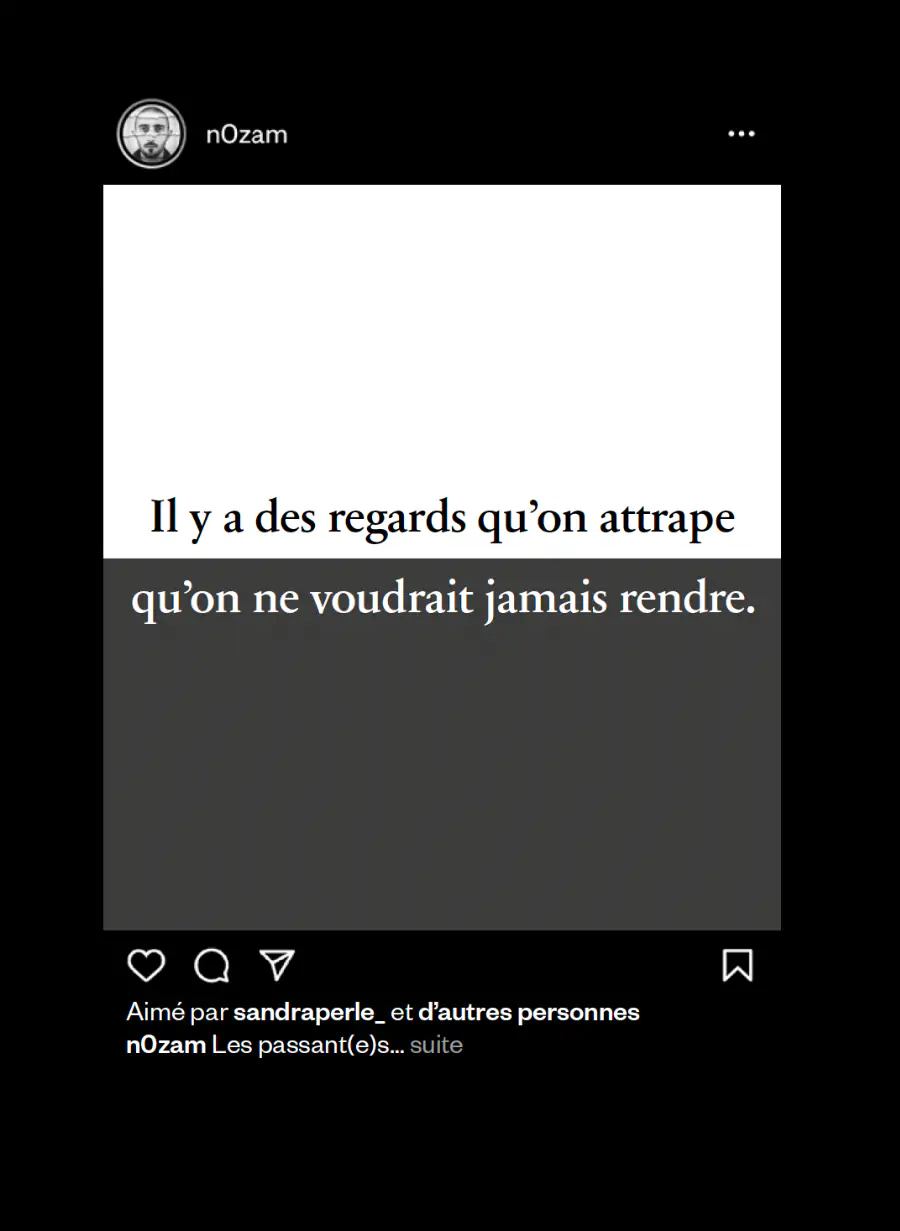Open comments with the speech bubble icon
The image size is (900, 1231).
click(211, 966)
